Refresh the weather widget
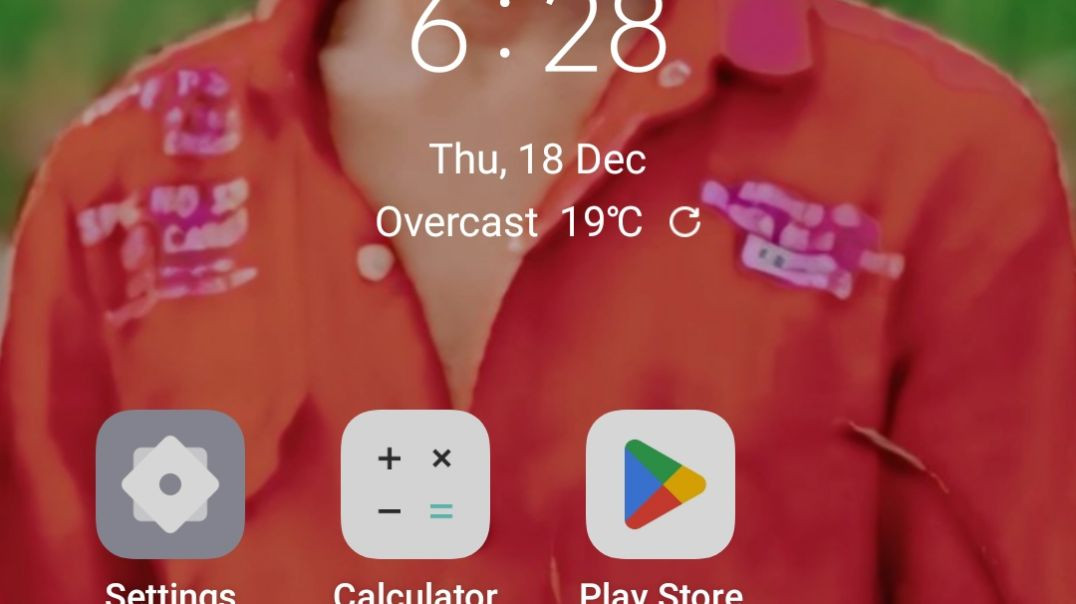Image resolution: width=1076 pixels, height=604 pixels. click(x=685, y=222)
